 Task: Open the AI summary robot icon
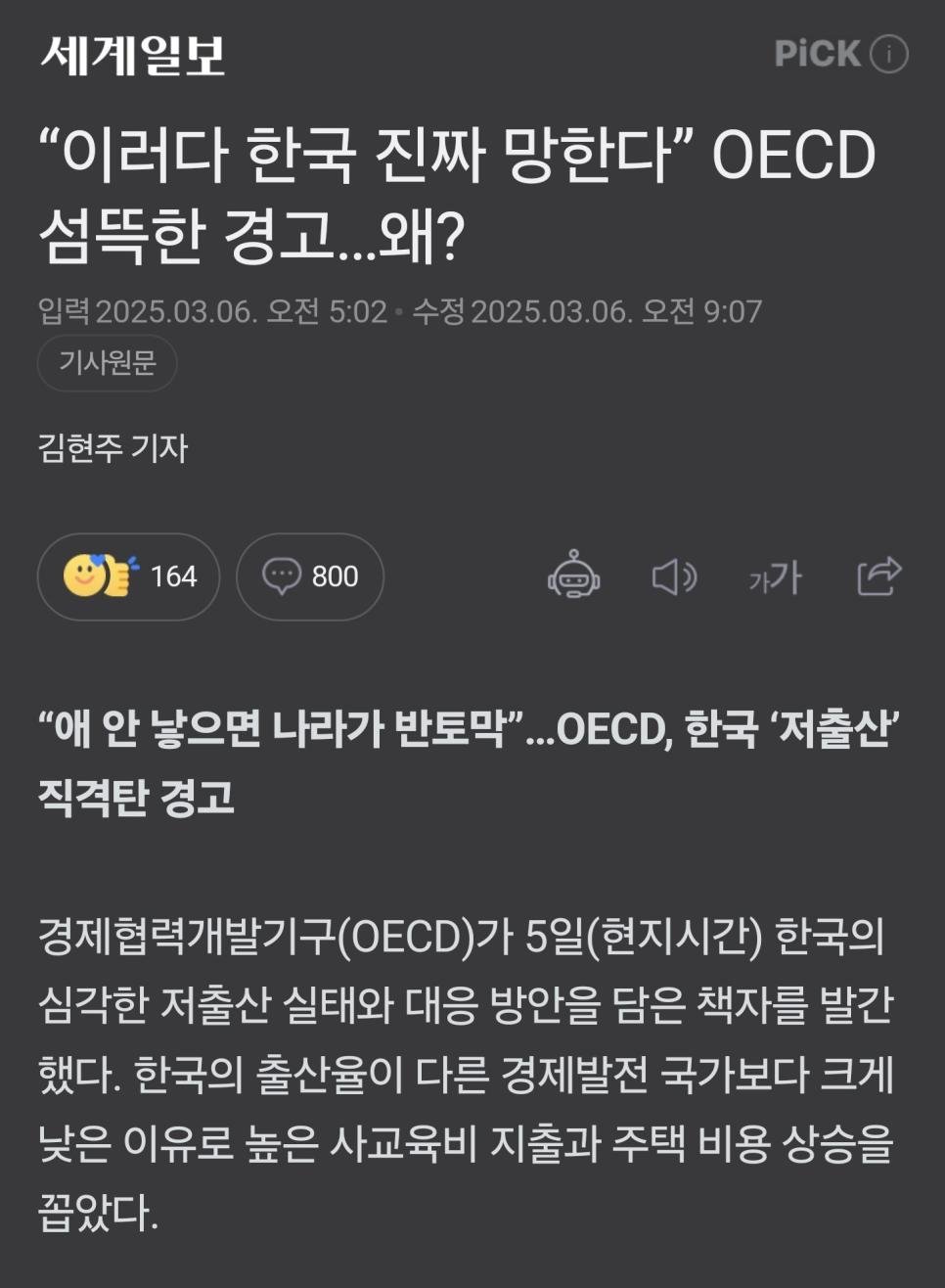pos(574,575)
